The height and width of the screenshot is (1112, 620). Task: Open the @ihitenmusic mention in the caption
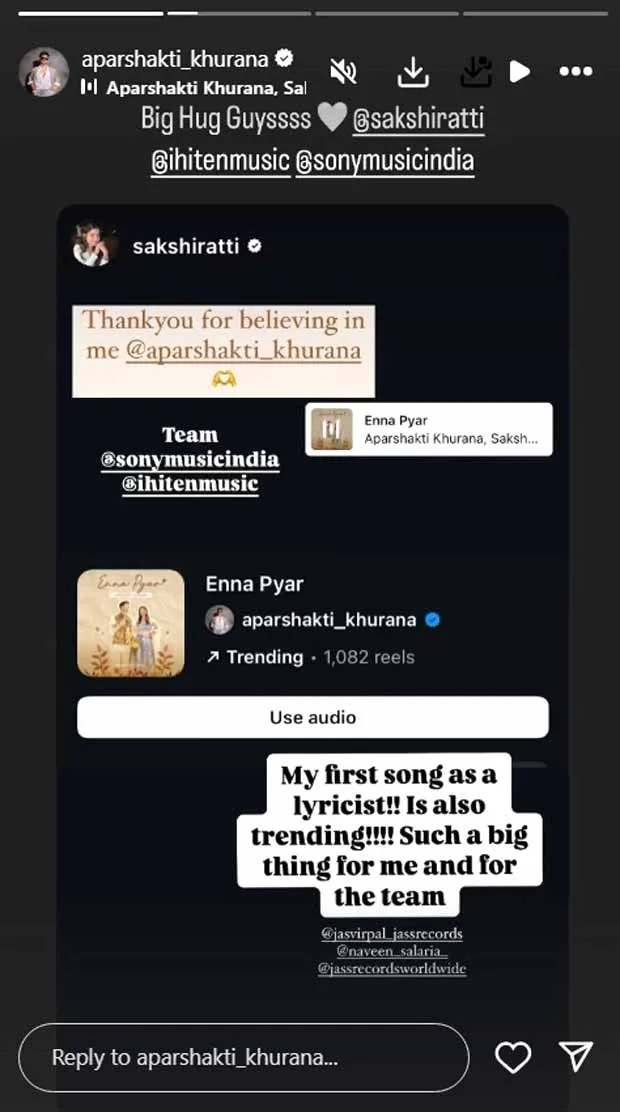[220, 160]
